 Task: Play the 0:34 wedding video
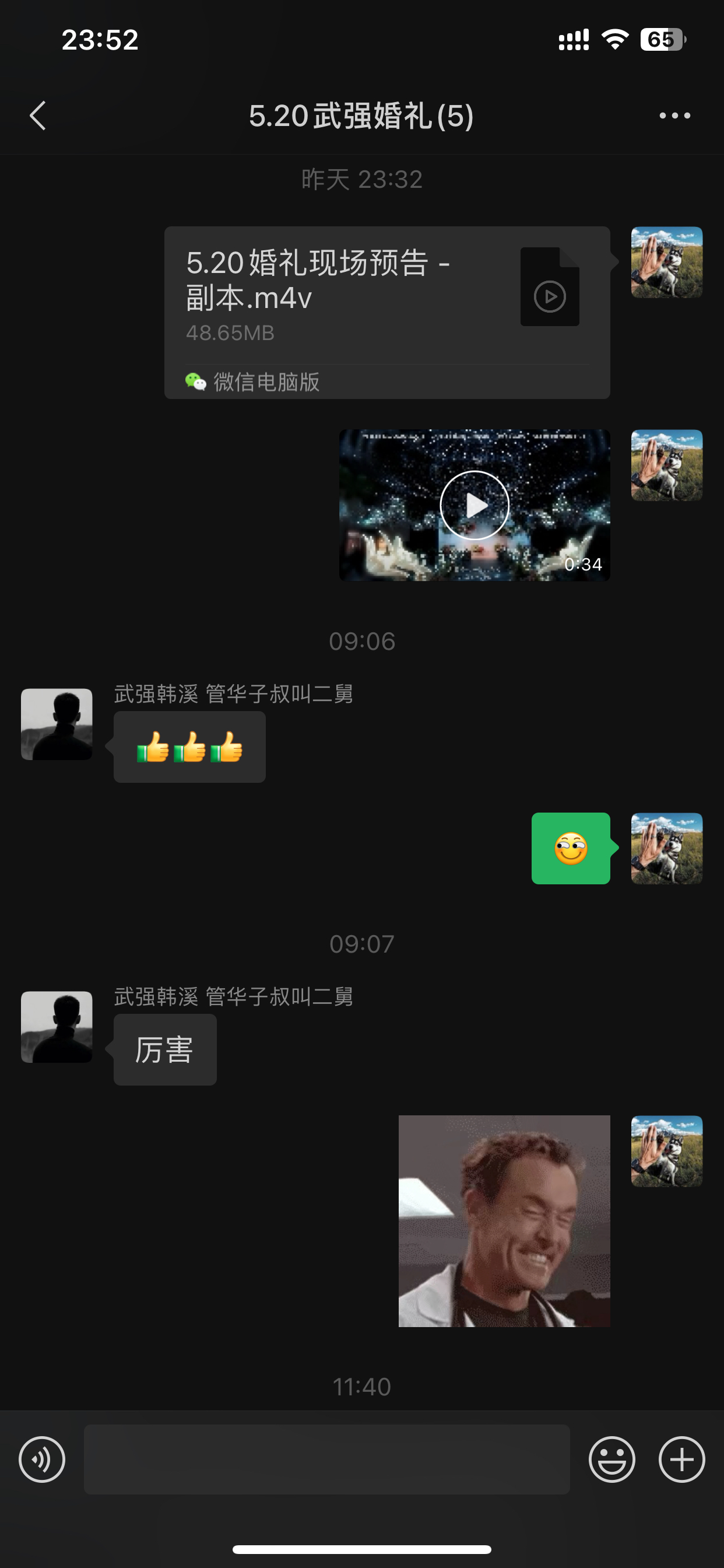pos(475,505)
